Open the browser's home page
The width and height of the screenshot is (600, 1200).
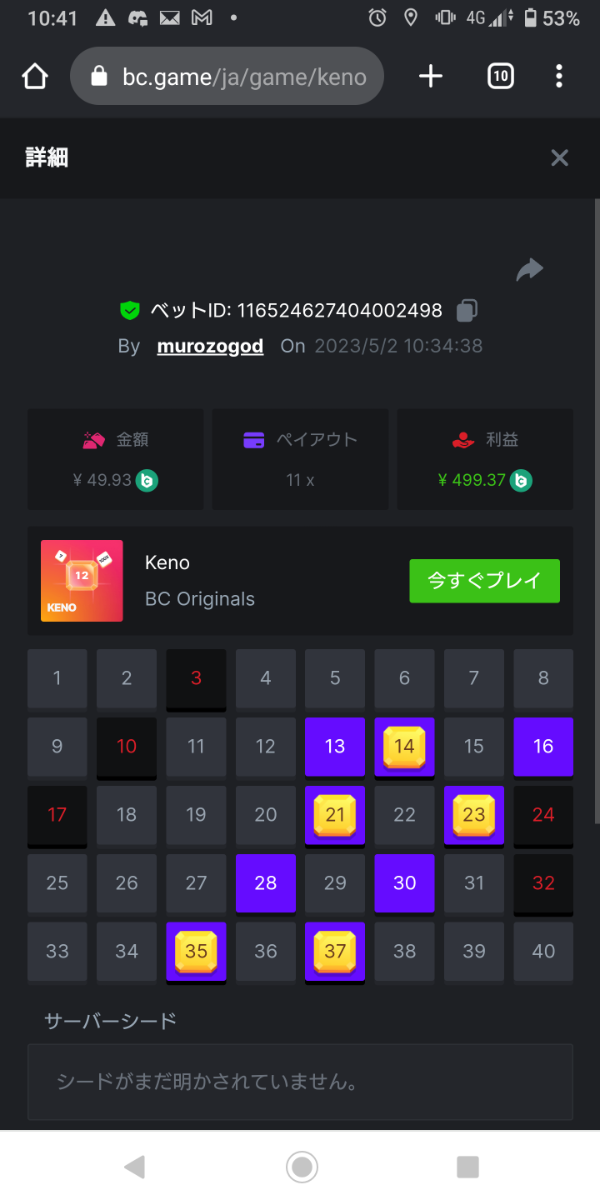35,76
